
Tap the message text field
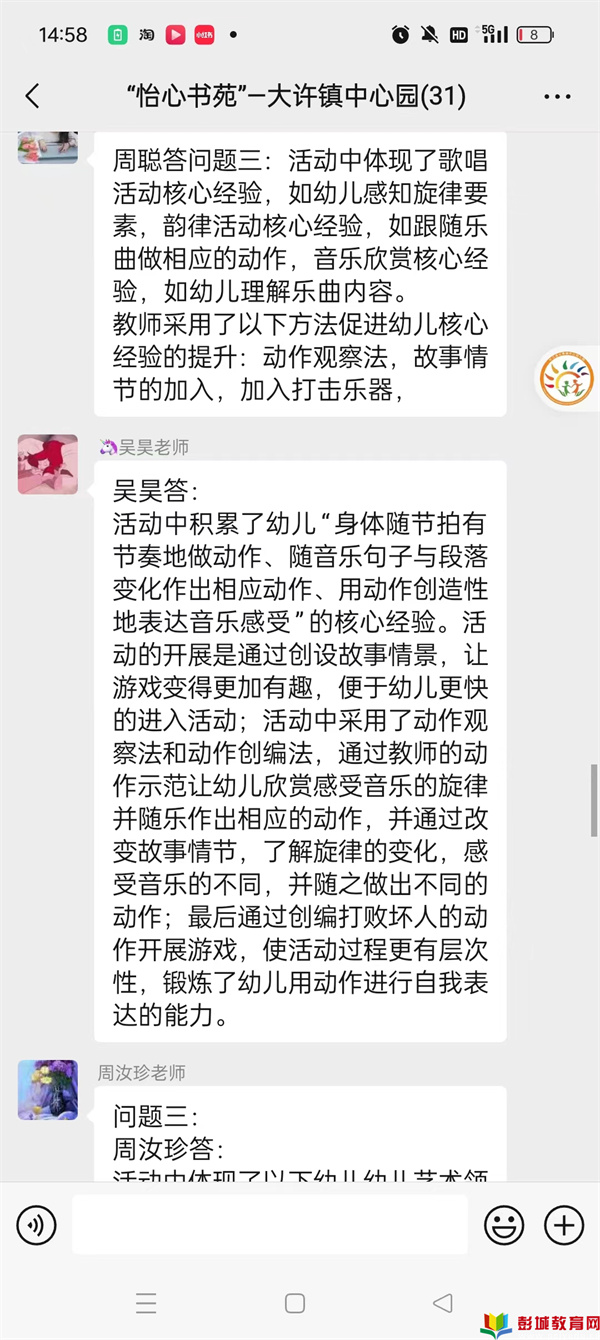[x=269, y=1224]
